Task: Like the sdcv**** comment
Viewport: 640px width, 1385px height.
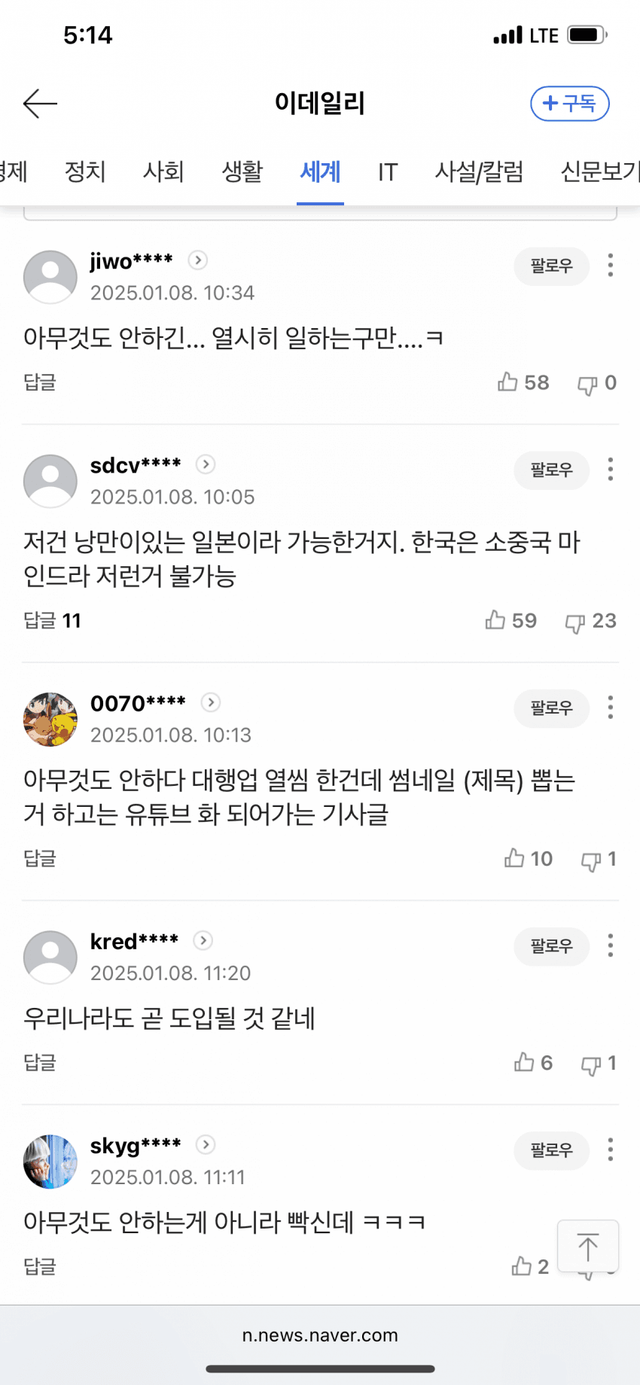Action: (511, 621)
